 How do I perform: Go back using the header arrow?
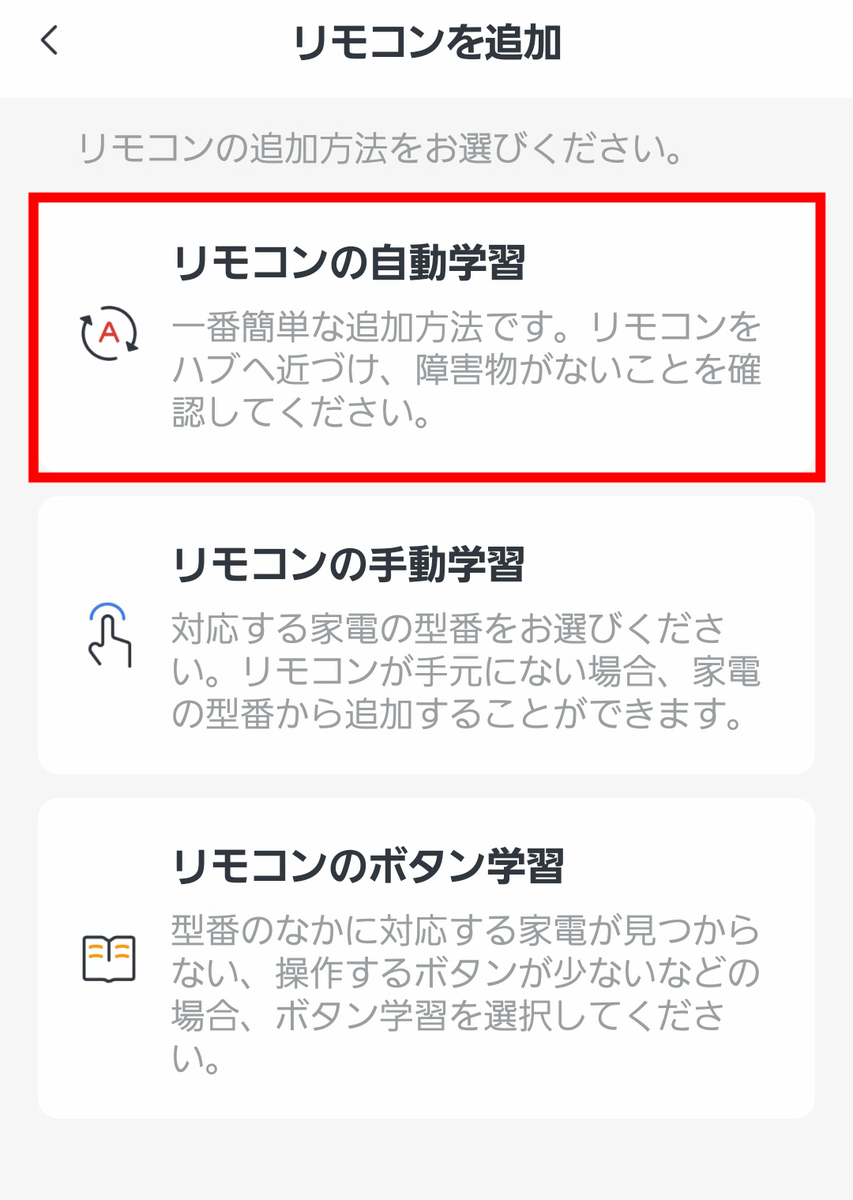click(x=50, y=42)
